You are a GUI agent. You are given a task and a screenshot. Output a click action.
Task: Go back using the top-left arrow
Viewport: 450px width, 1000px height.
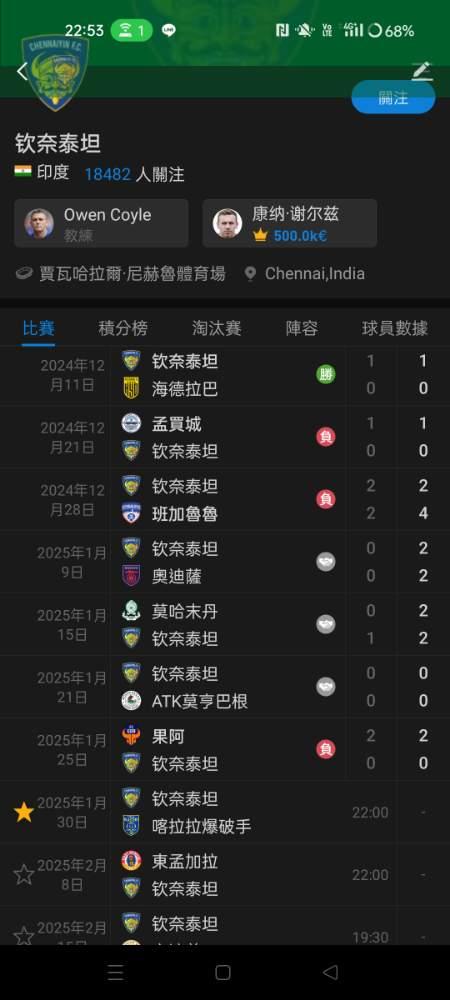click(22, 71)
